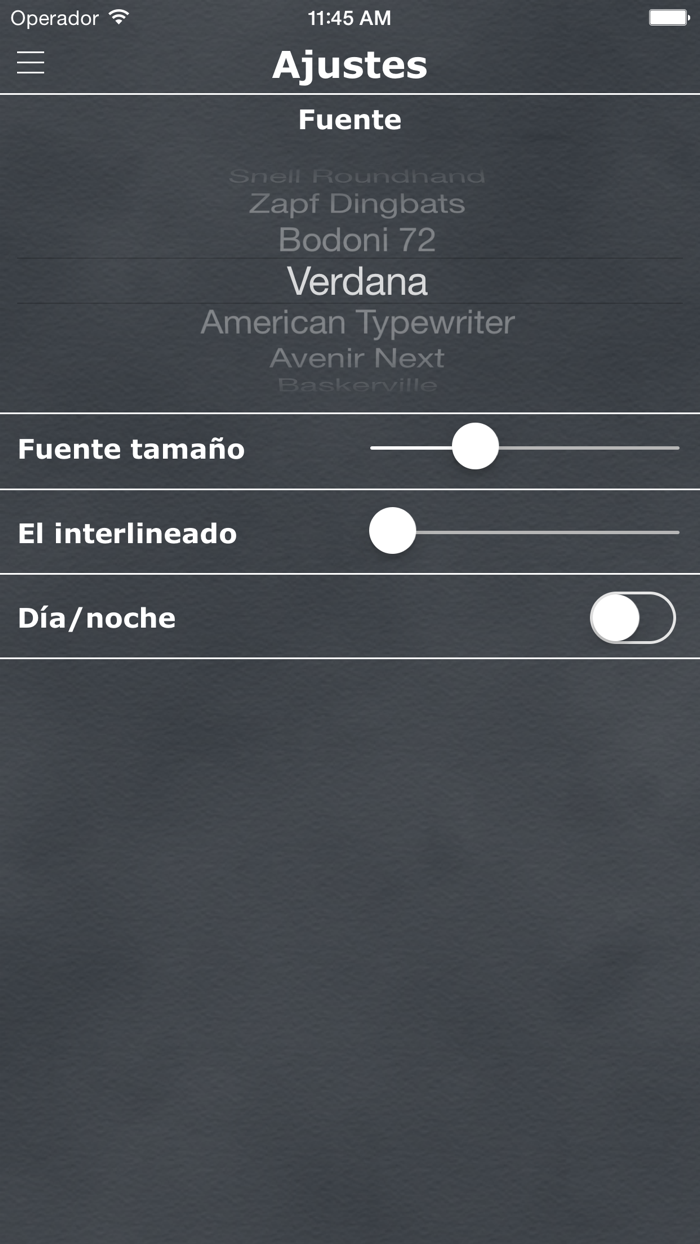Toggle the Día/noche switch
The width and height of the screenshot is (700, 1244).
point(633,617)
